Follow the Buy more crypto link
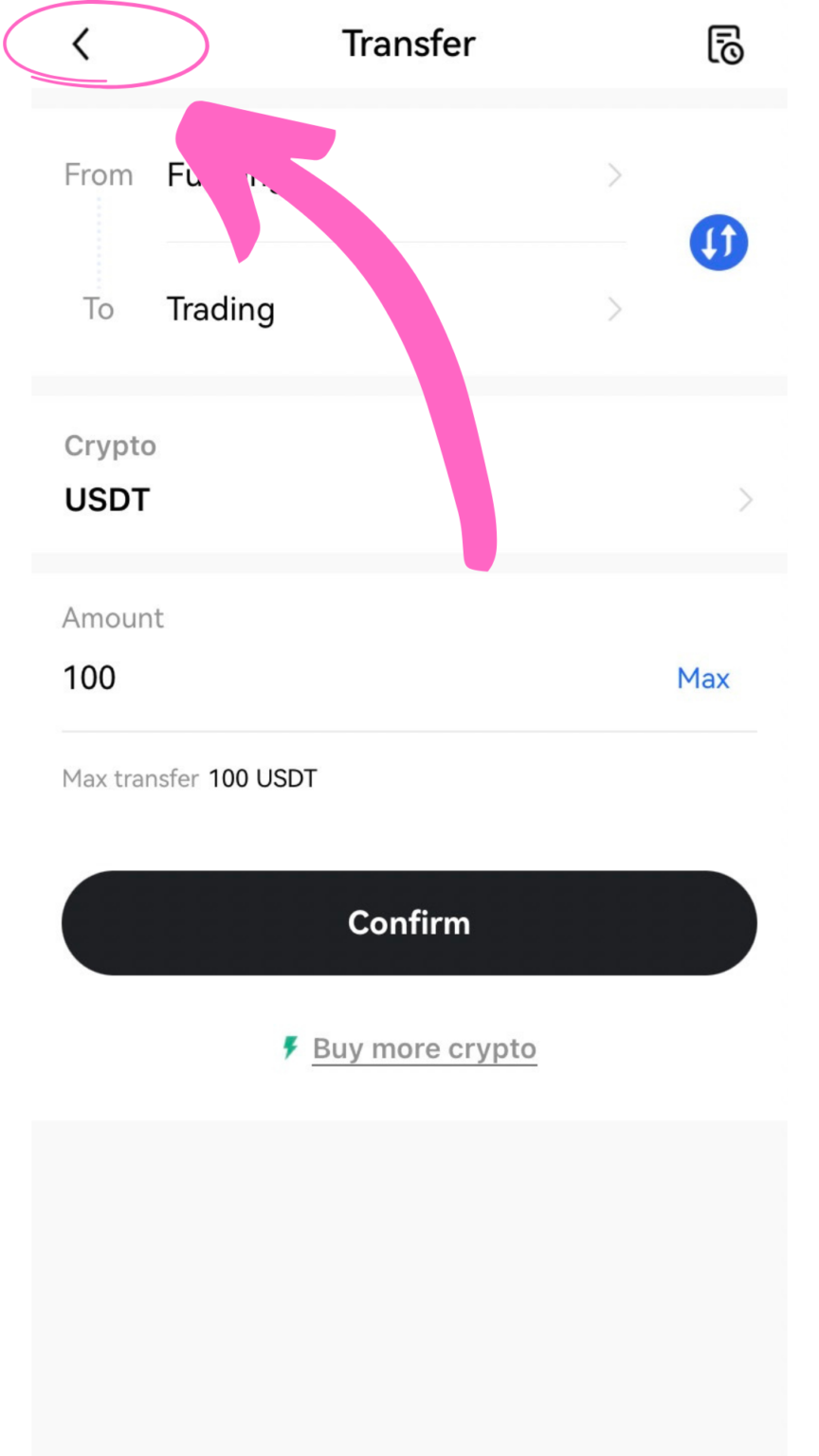This screenshot has width=819, height=1456. (x=424, y=1048)
